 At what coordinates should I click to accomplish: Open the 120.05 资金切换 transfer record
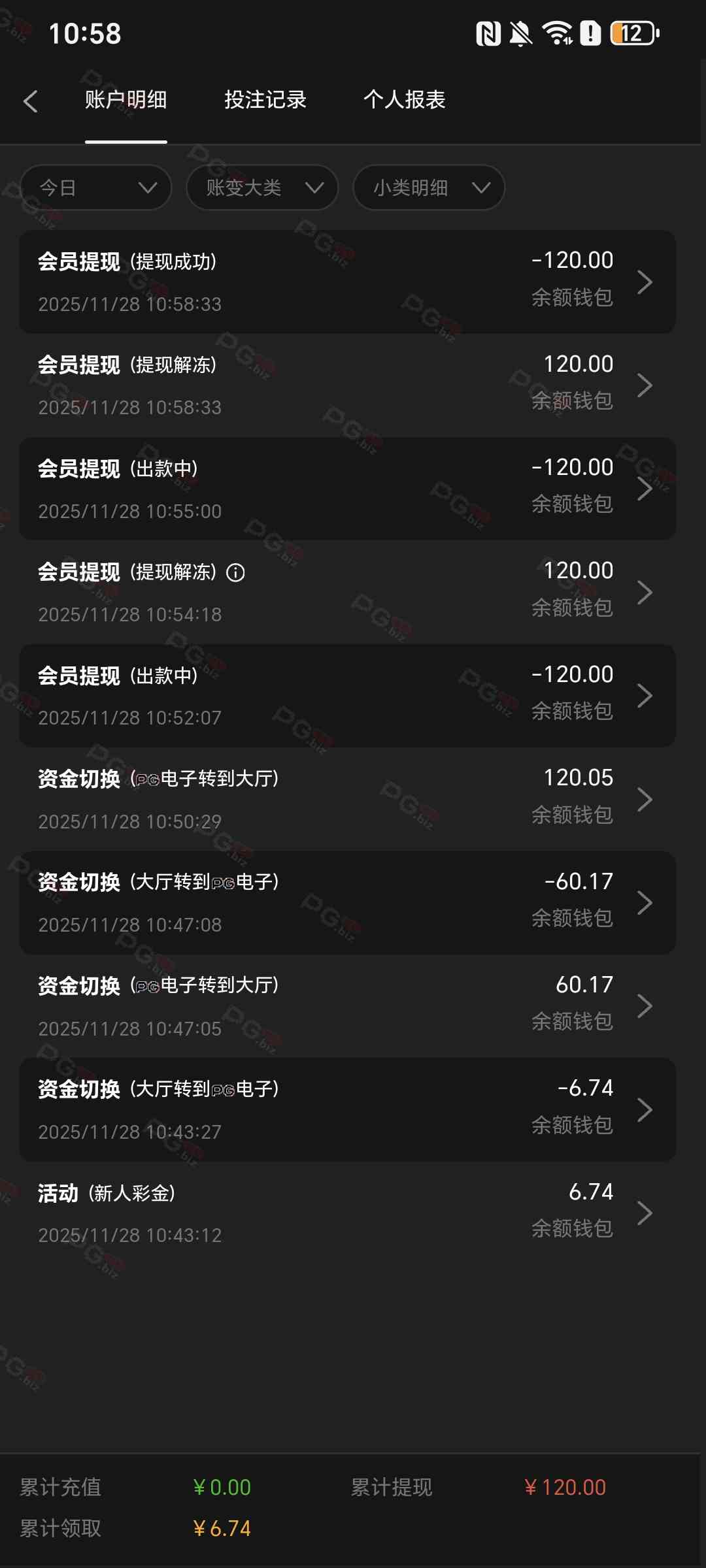346,799
